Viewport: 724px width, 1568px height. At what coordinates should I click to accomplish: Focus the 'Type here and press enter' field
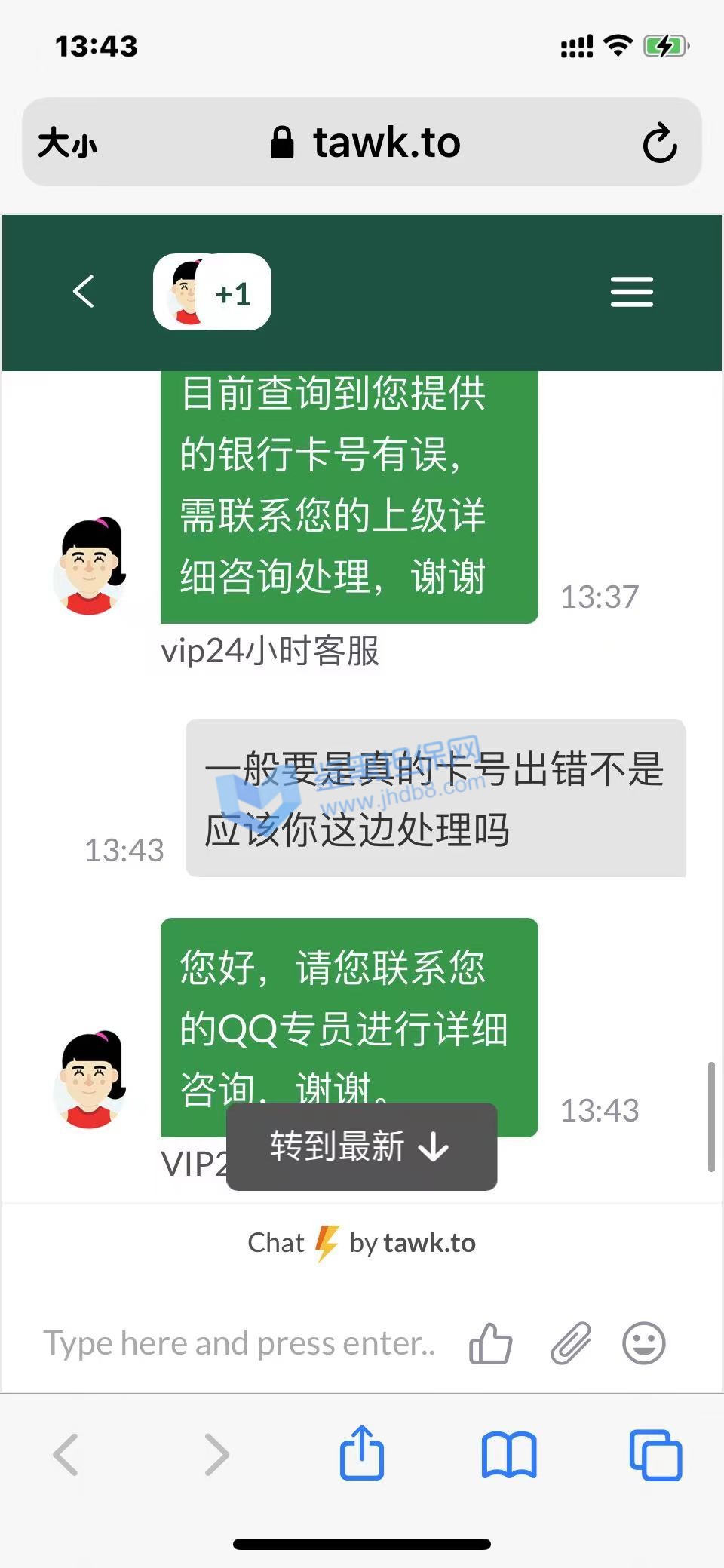240,1343
